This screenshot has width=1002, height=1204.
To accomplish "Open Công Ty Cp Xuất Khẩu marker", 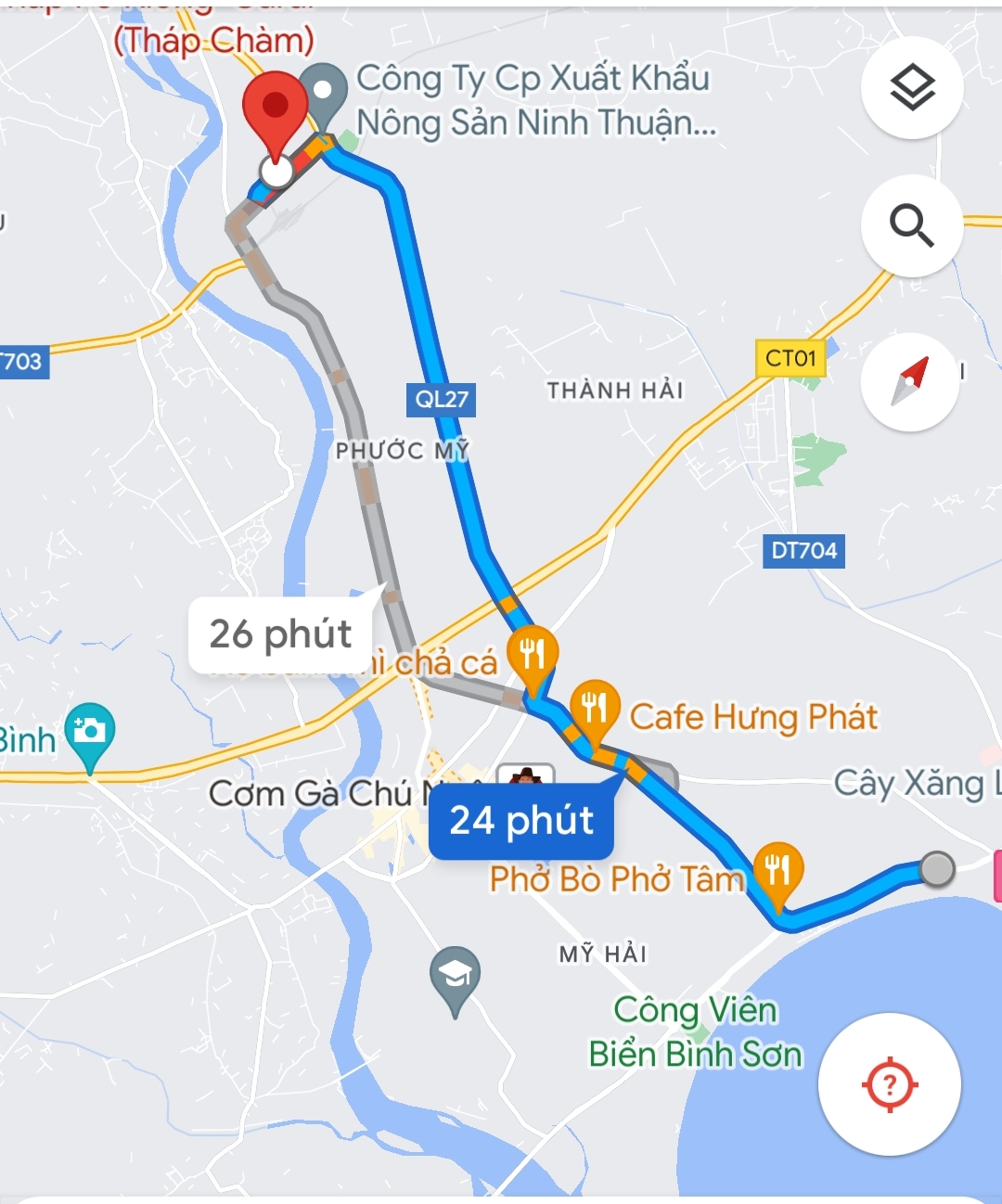I will click(323, 91).
